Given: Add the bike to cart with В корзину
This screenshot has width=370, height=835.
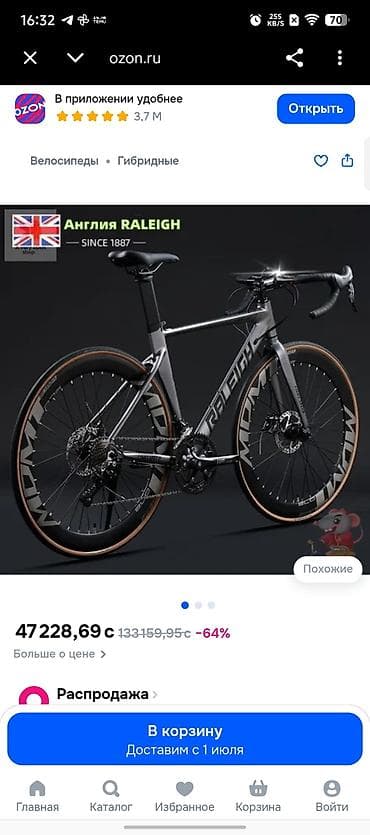Looking at the screenshot, I should tap(185, 739).
